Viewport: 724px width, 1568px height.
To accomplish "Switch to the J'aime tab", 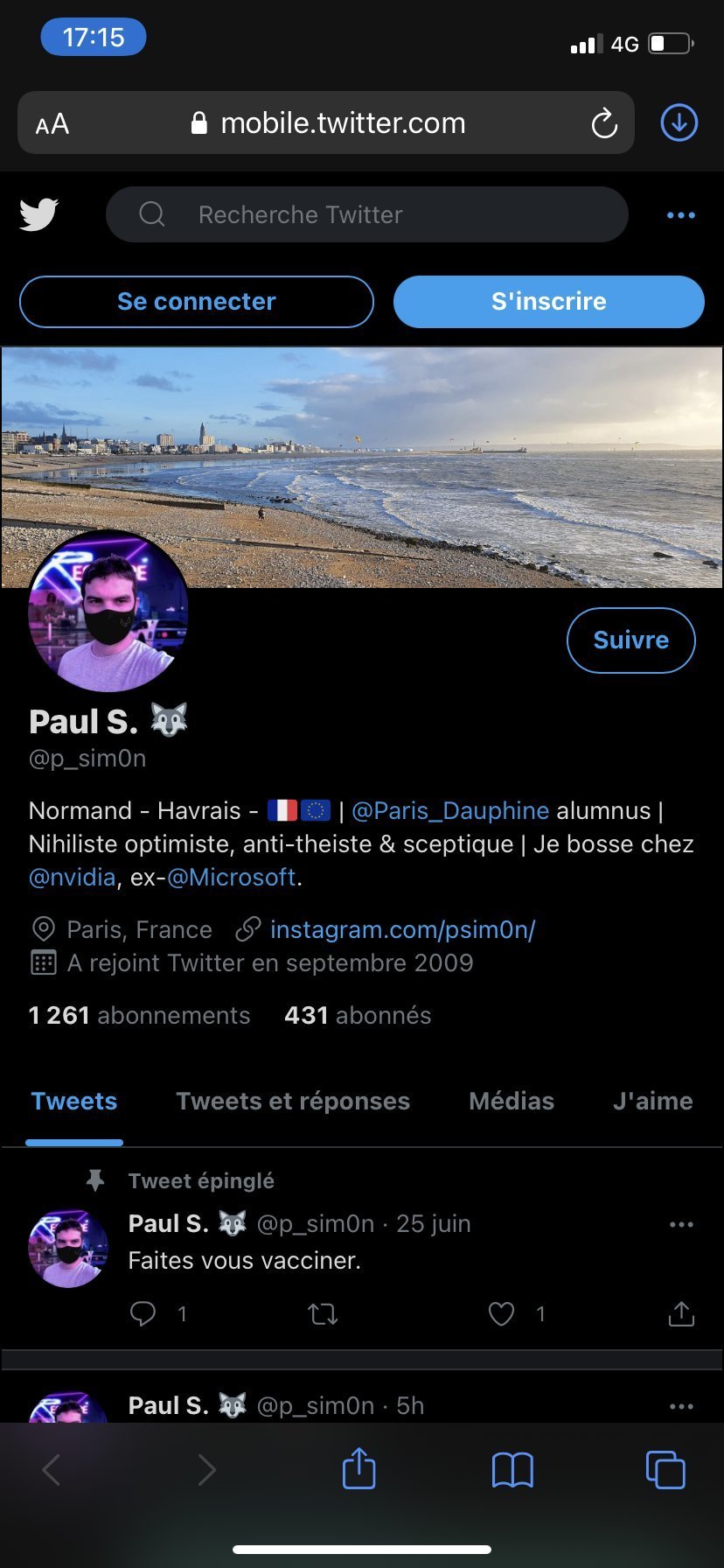I will pos(652,1101).
